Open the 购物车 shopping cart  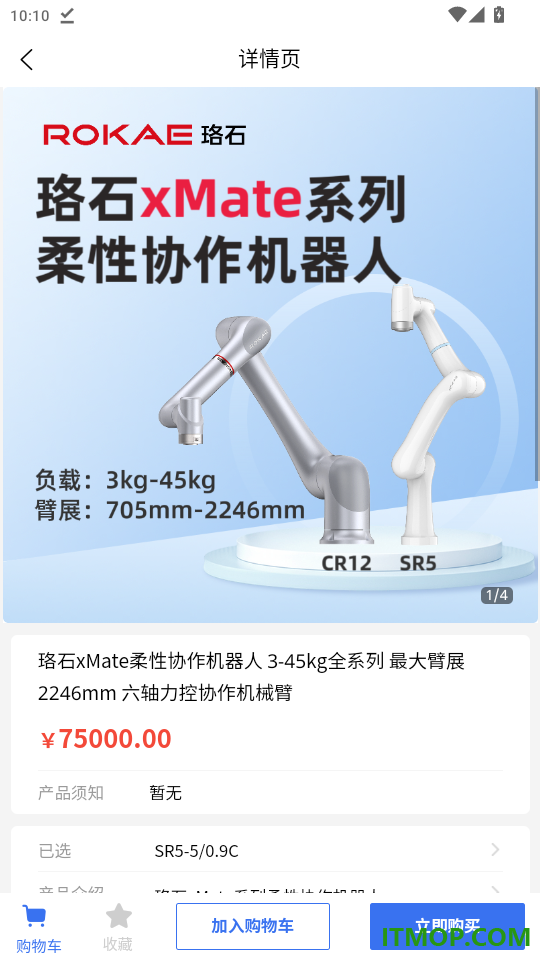37,929
